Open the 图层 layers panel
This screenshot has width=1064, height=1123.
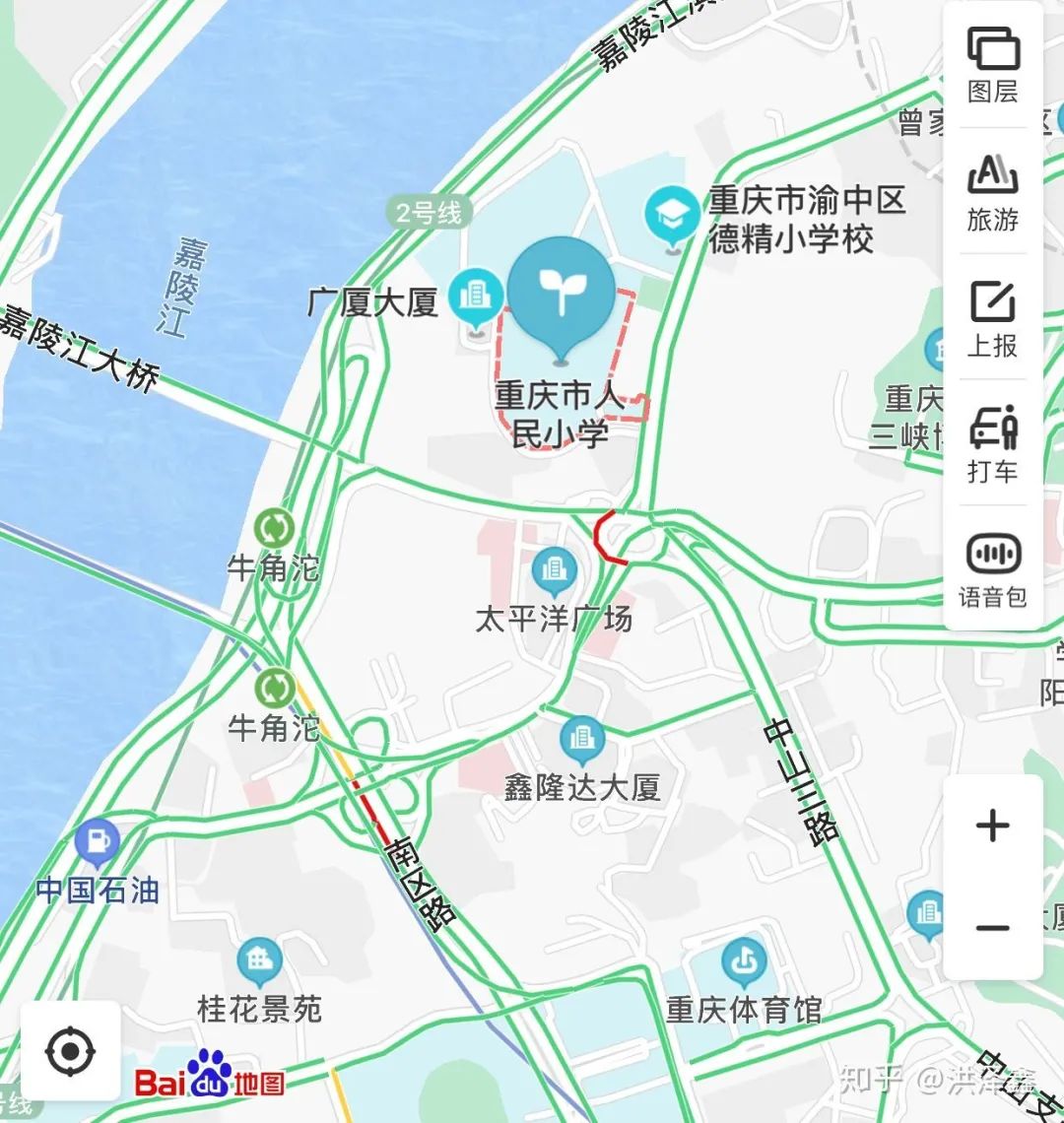[992, 65]
